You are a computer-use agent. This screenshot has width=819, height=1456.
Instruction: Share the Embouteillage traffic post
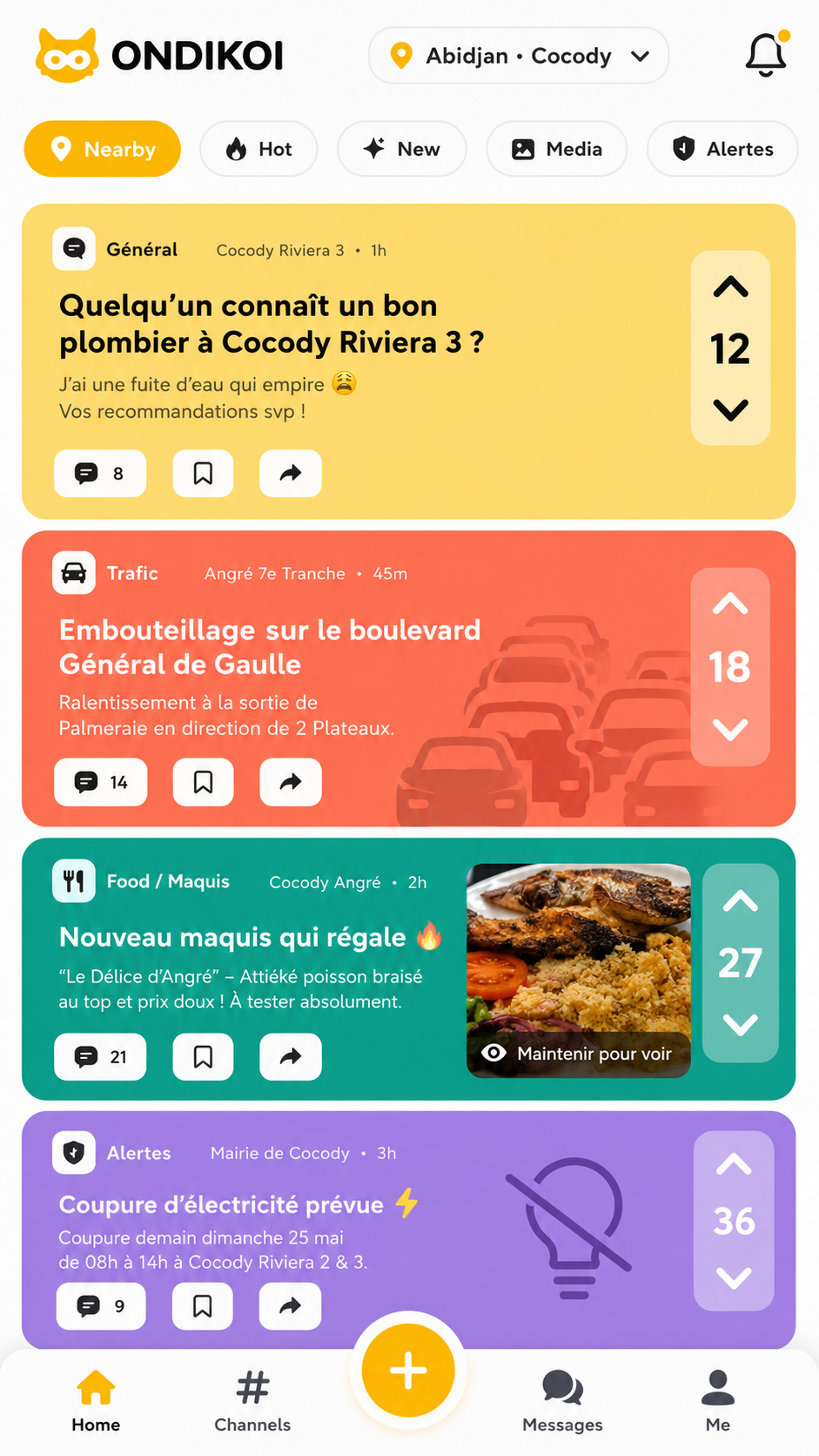coord(291,782)
